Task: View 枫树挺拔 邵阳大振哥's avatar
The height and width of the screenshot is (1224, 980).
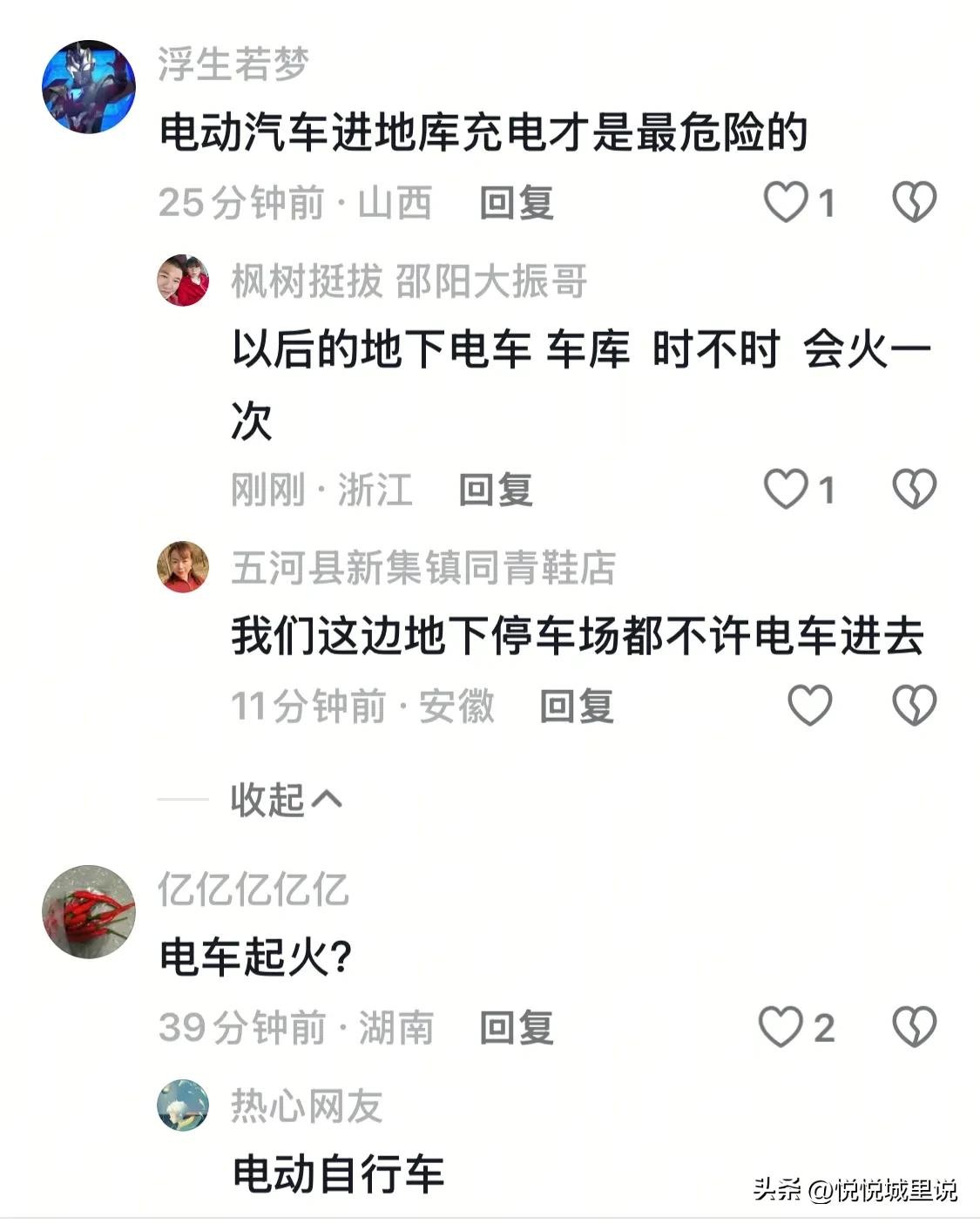Action: pyautogui.click(x=183, y=281)
